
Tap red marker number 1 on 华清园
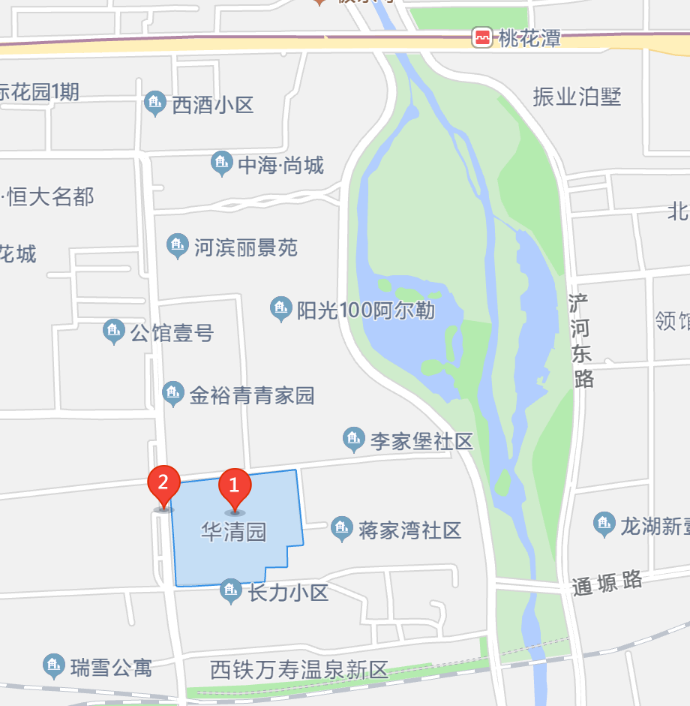tap(235, 487)
